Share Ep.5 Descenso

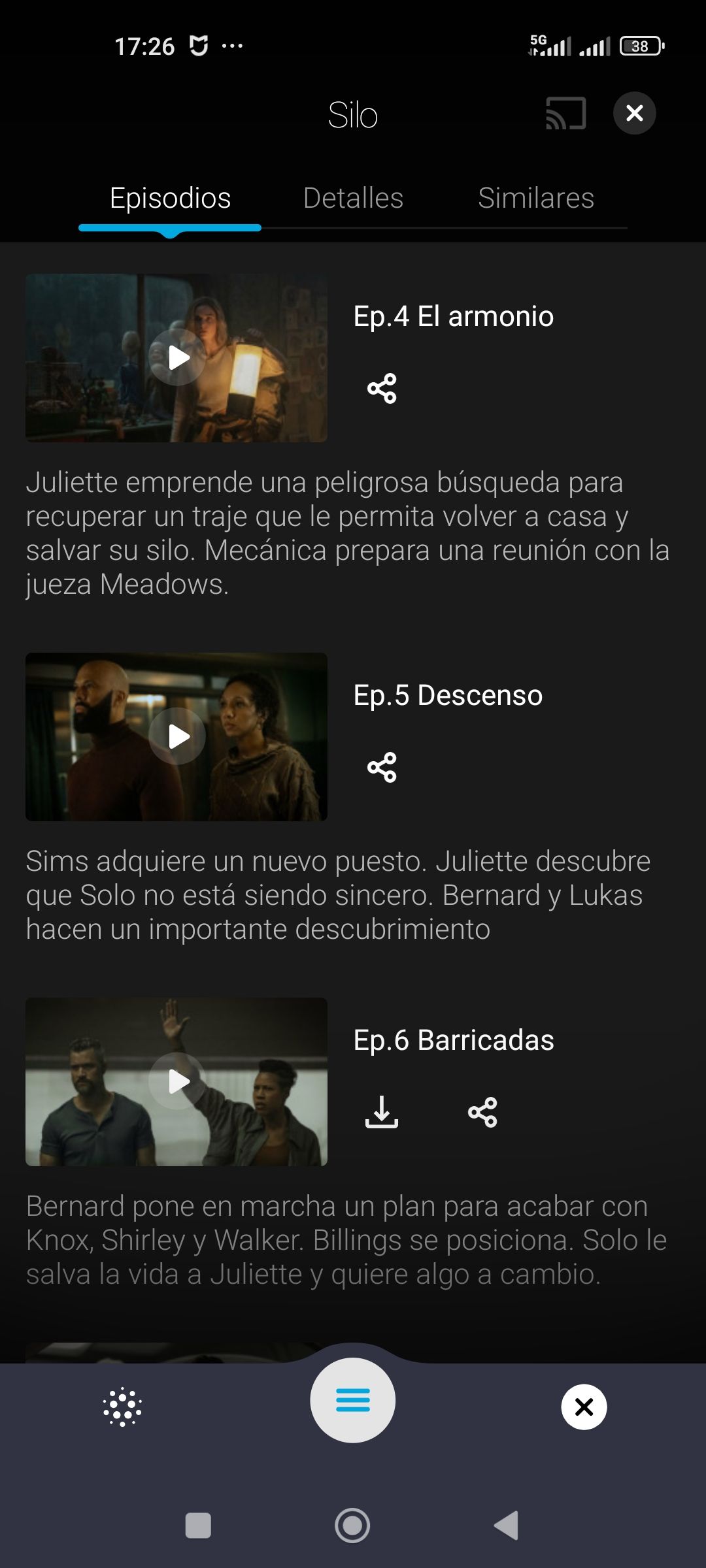click(x=382, y=767)
